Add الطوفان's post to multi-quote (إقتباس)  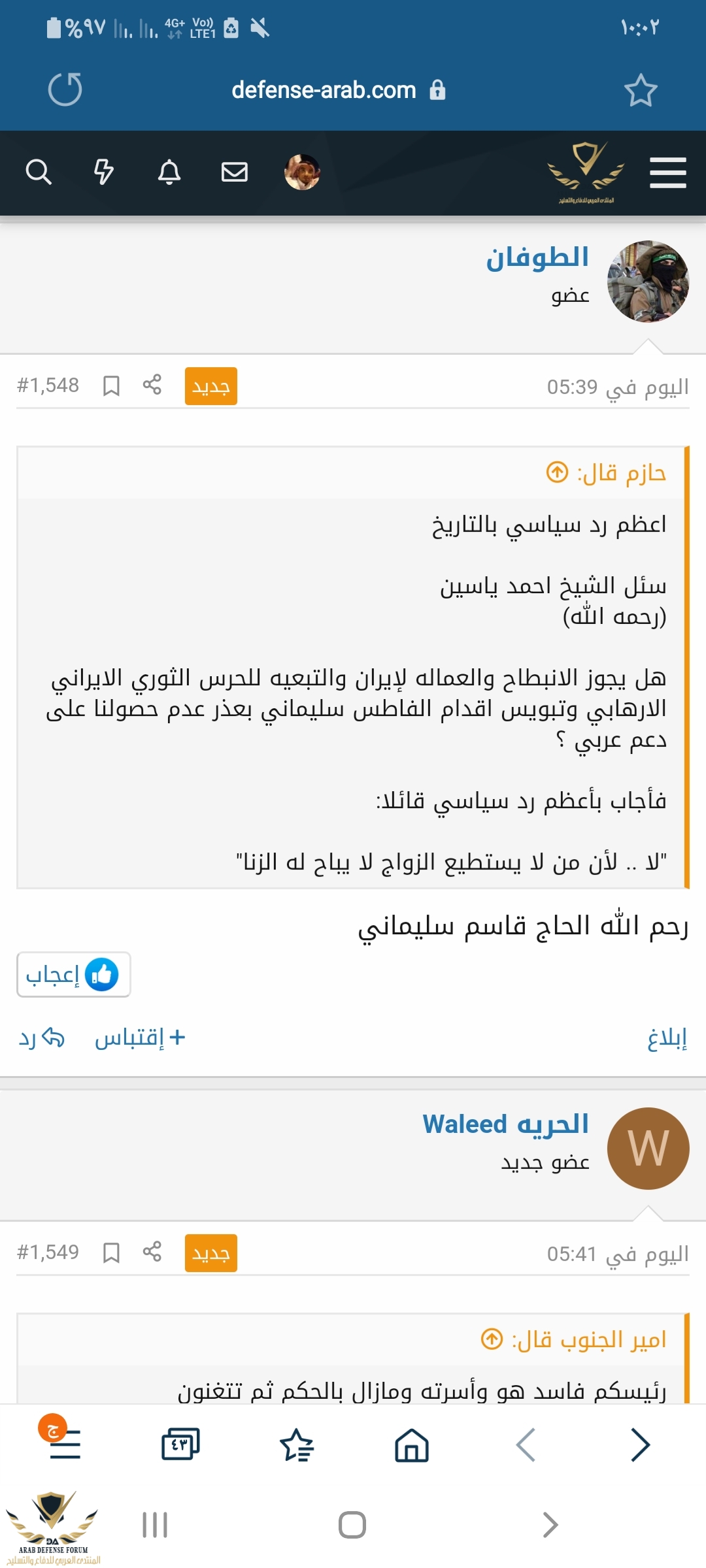pos(140,1037)
